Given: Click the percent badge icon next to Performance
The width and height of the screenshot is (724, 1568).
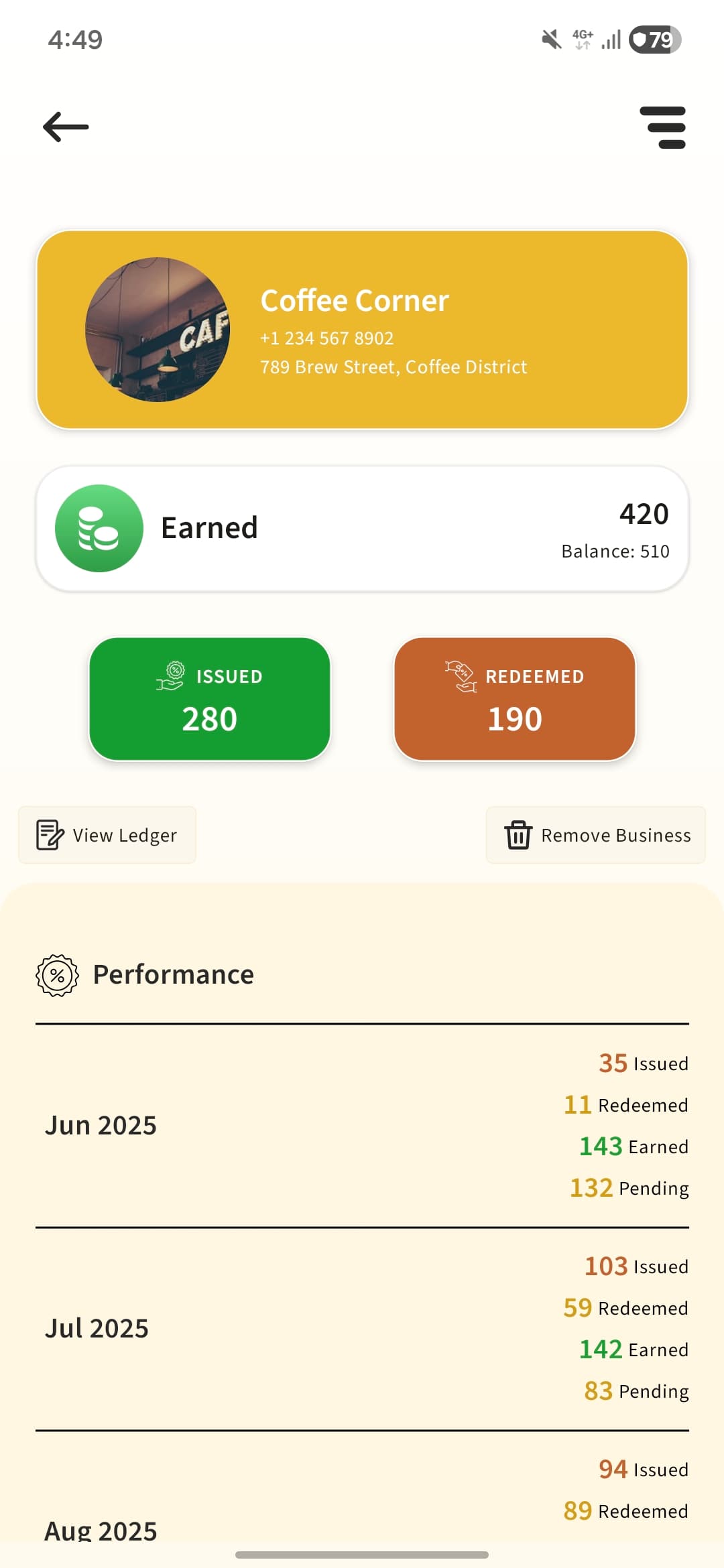Looking at the screenshot, I should click(x=56, y=975).
